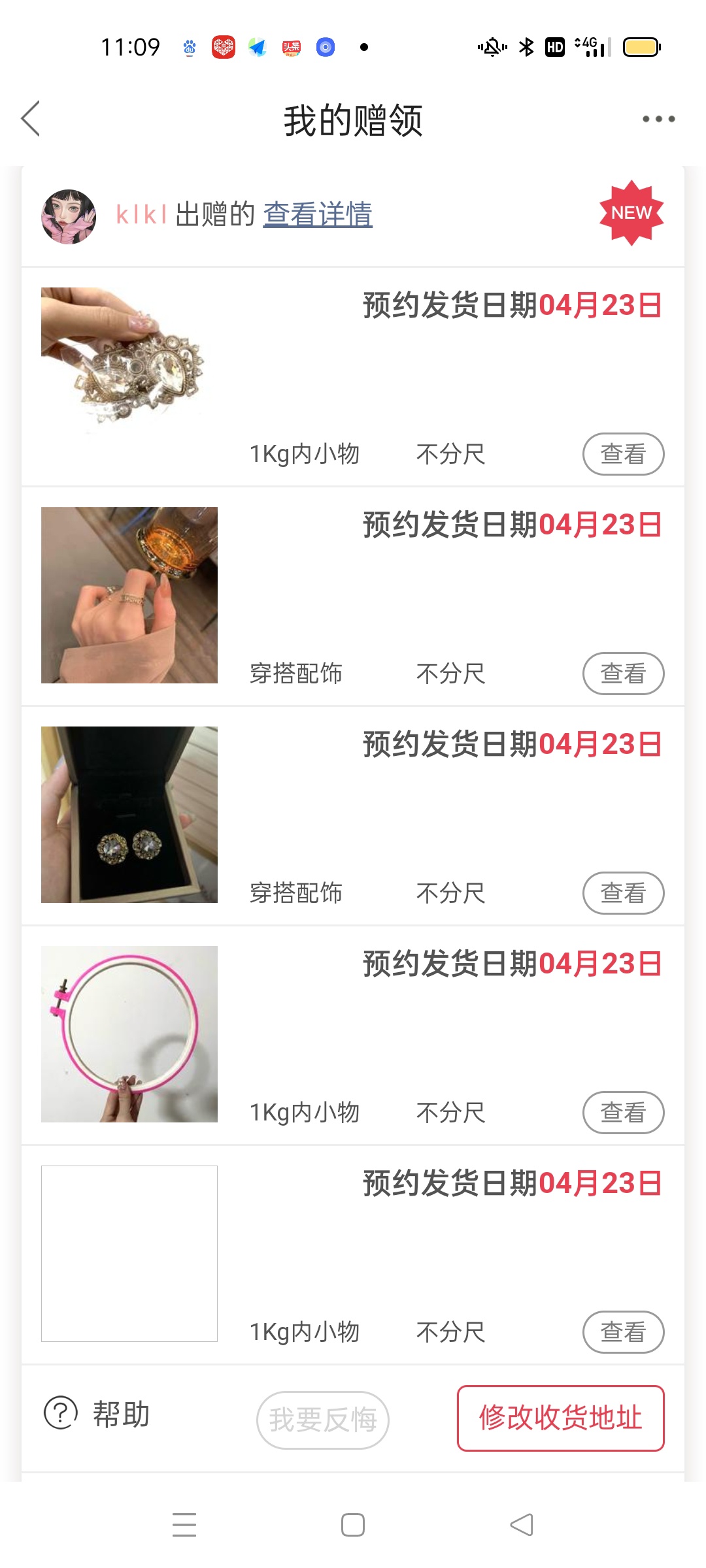This screenshot has height=1568, width=706.
Task: Open 帮助 help
Action: 97,1414
